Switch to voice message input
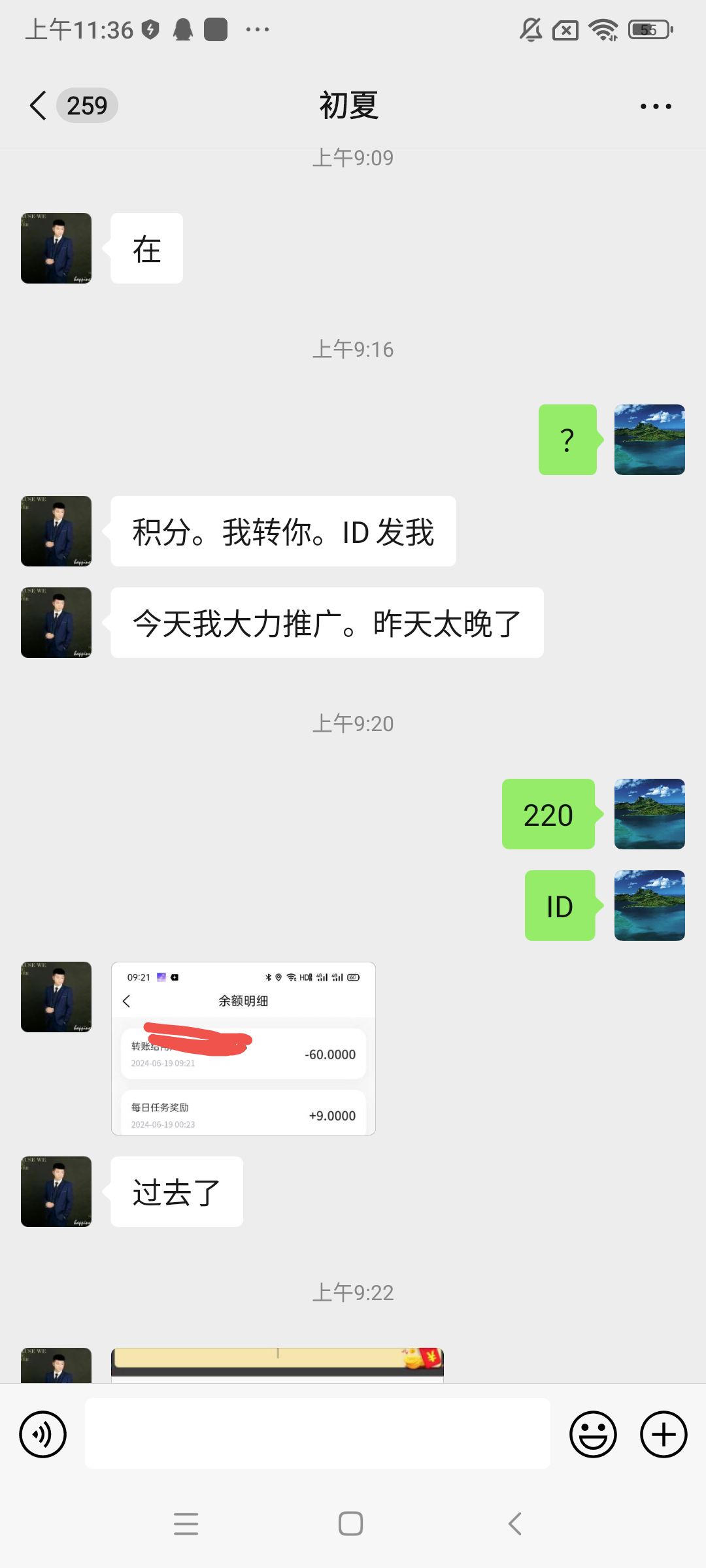The width and height of the screenshot is (706, 1568). tap(43, 1434)
